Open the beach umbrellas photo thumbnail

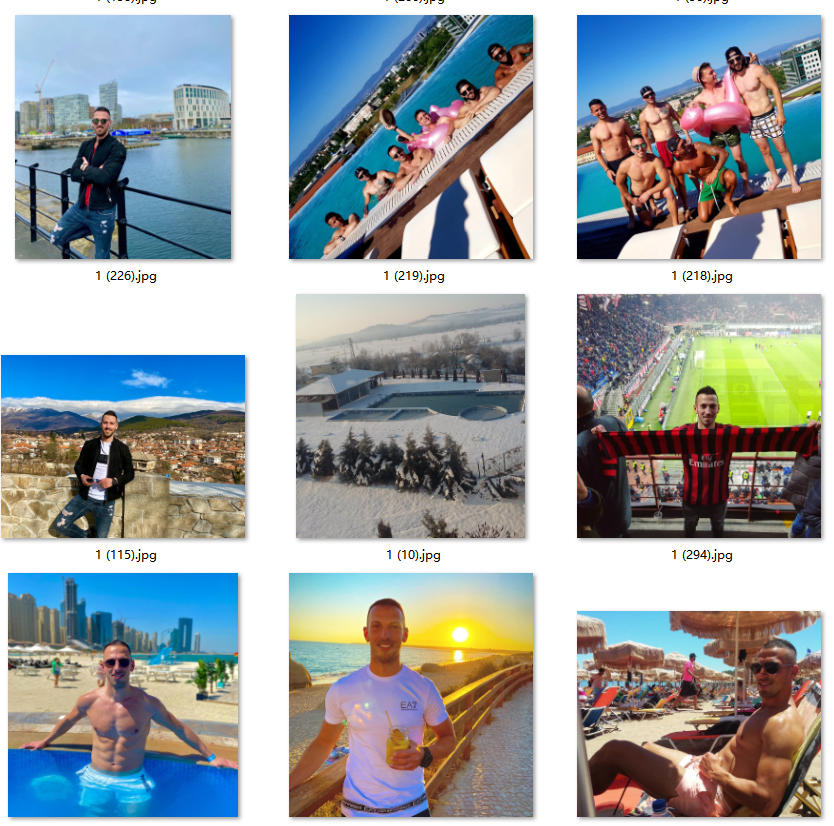pyautogui.click(x=699, y=714)
